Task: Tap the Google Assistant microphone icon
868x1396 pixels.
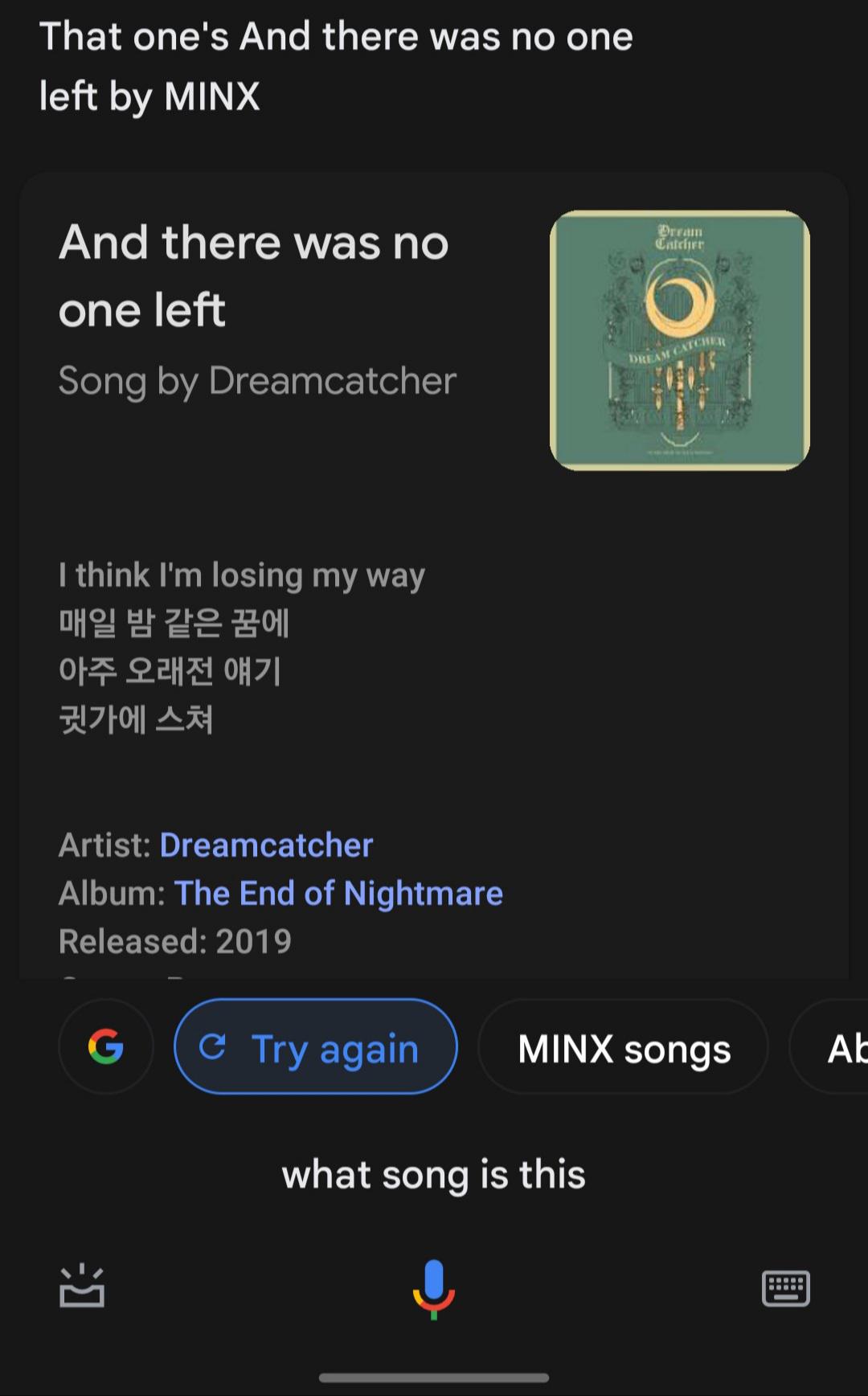Action: pyautogui.click(x=434, y=1287)
